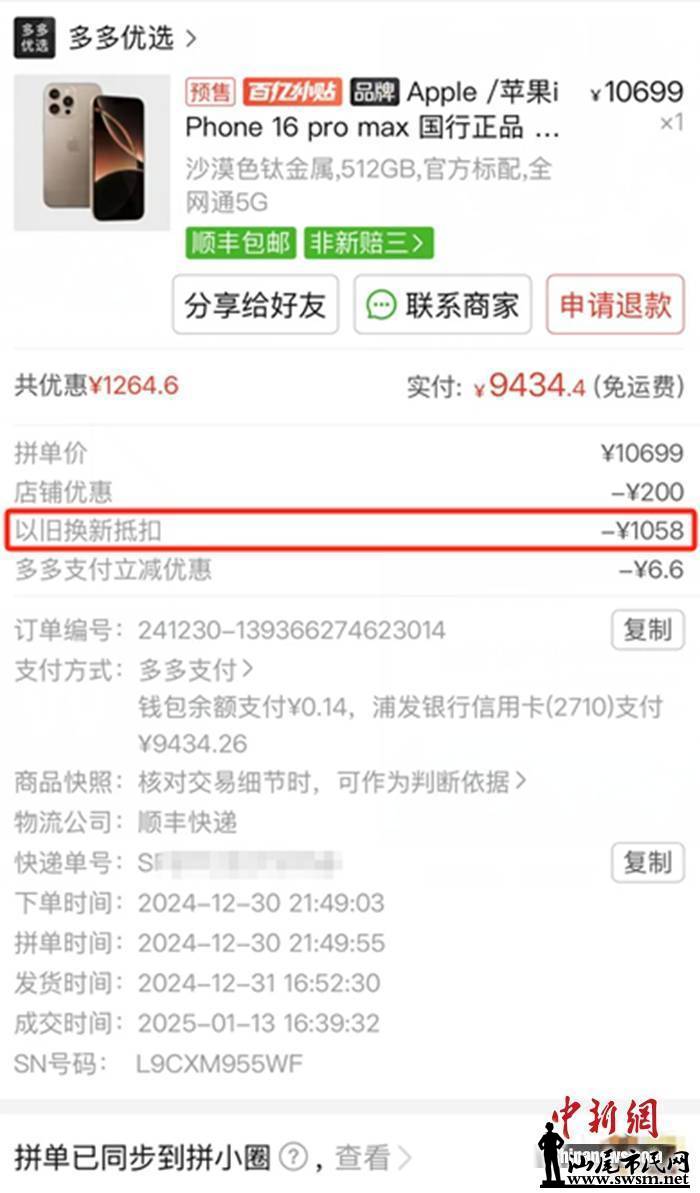Open 多多支付 payment method details
Viewport: 700px width, 1193px height.
tap(195, 669)
